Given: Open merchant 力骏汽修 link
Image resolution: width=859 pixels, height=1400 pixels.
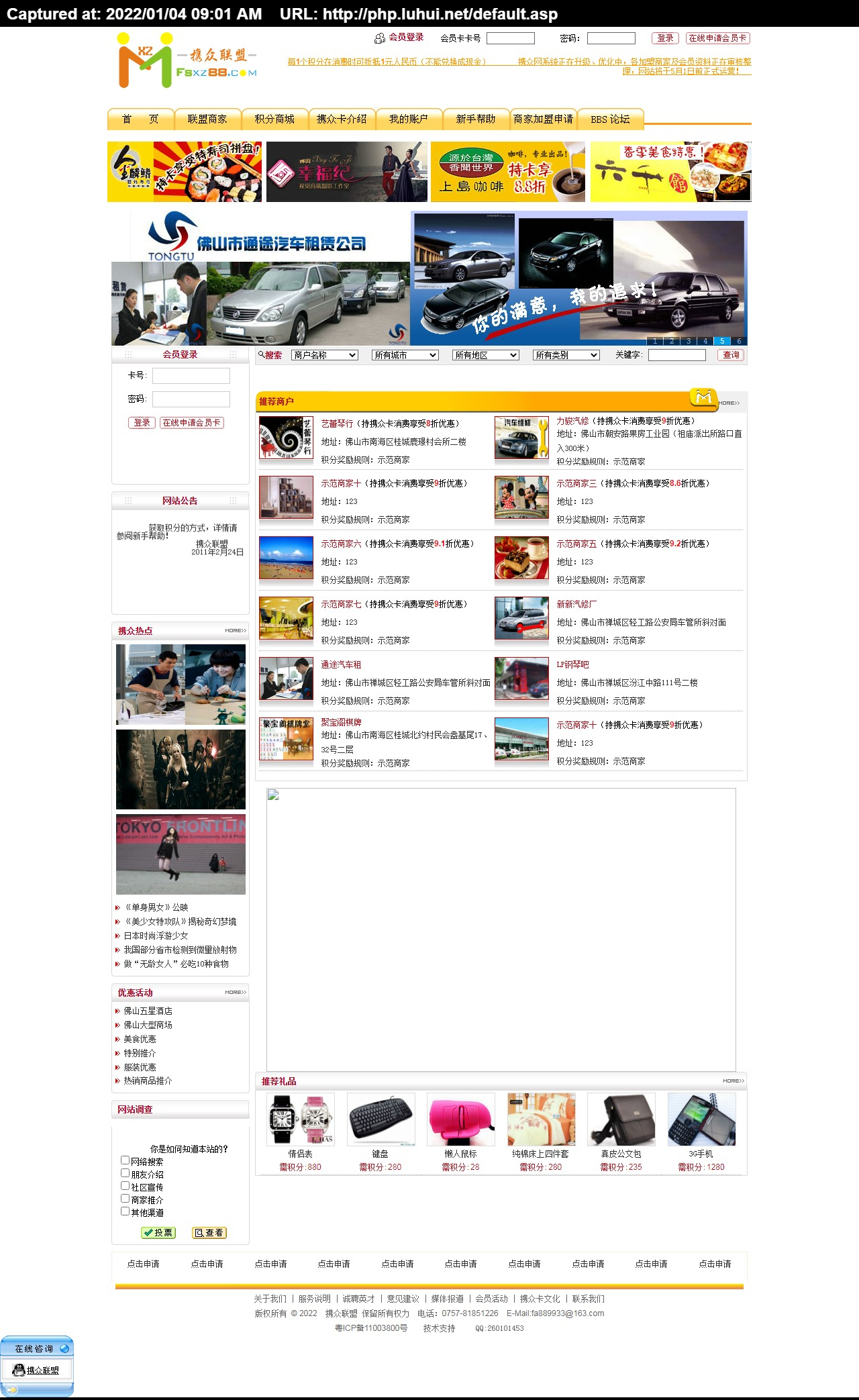Looking at the screenshot, I should [572, 421].
